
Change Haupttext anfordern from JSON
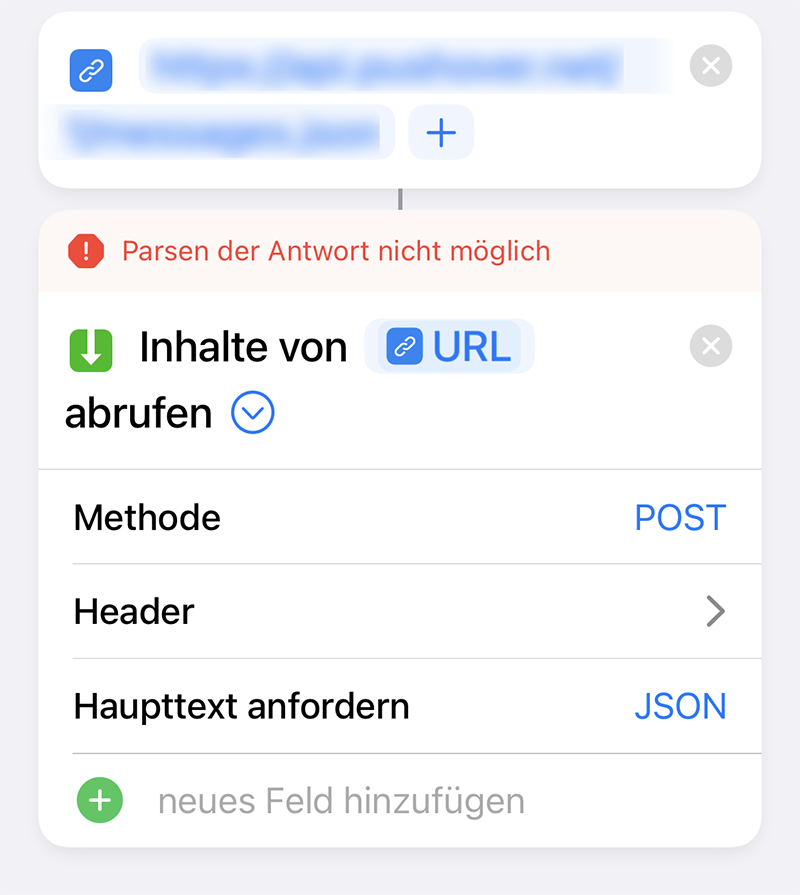[x=680, y=706]
